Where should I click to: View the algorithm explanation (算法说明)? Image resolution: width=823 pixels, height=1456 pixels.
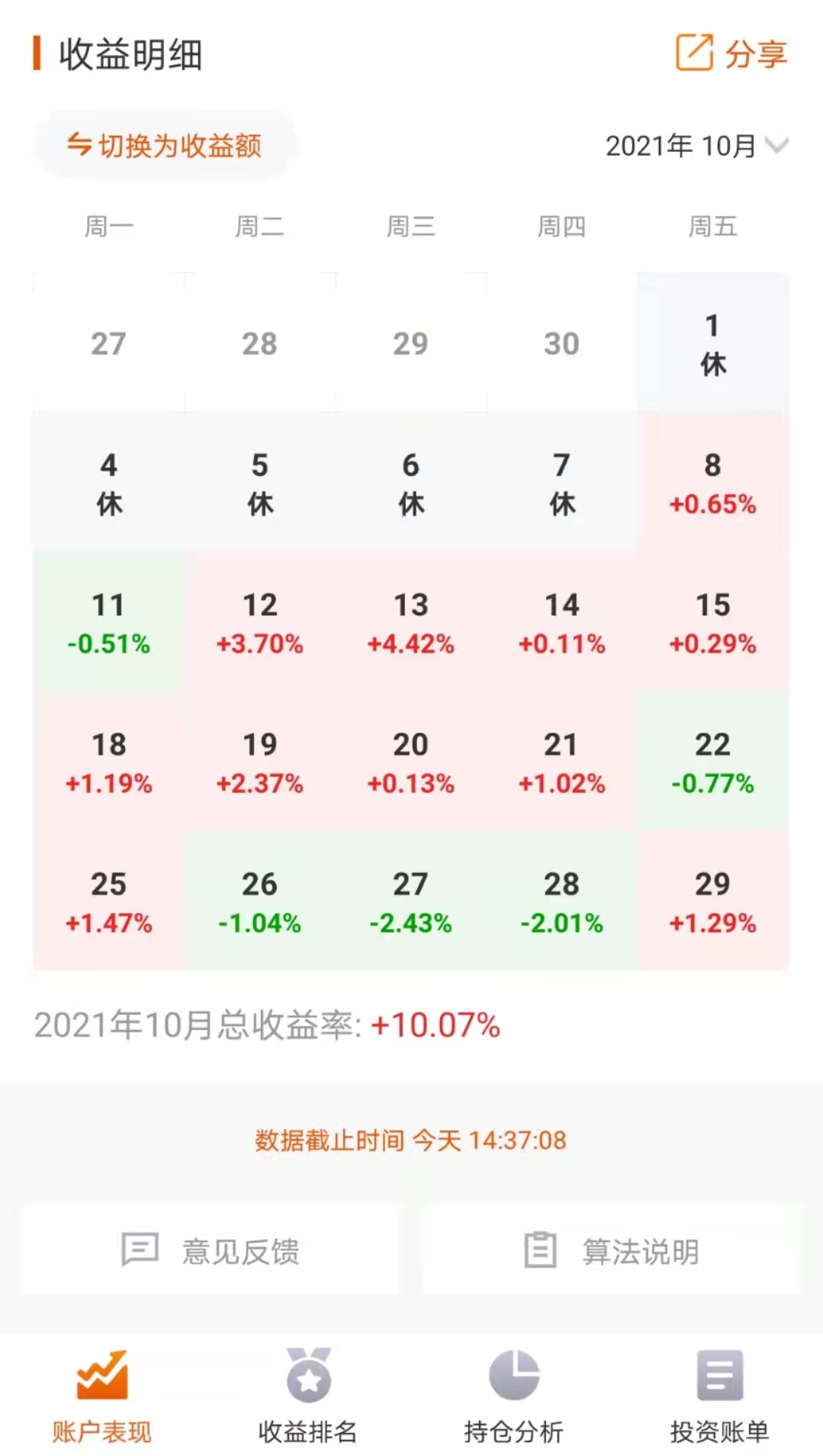(x=612, y=1250)
